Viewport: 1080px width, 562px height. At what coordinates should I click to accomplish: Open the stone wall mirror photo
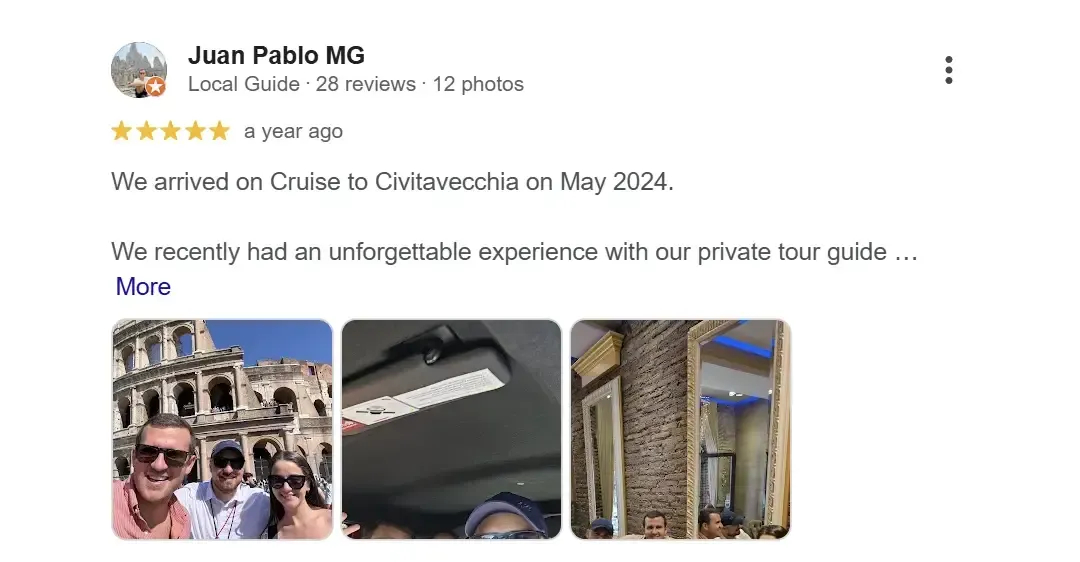point(680,430)
